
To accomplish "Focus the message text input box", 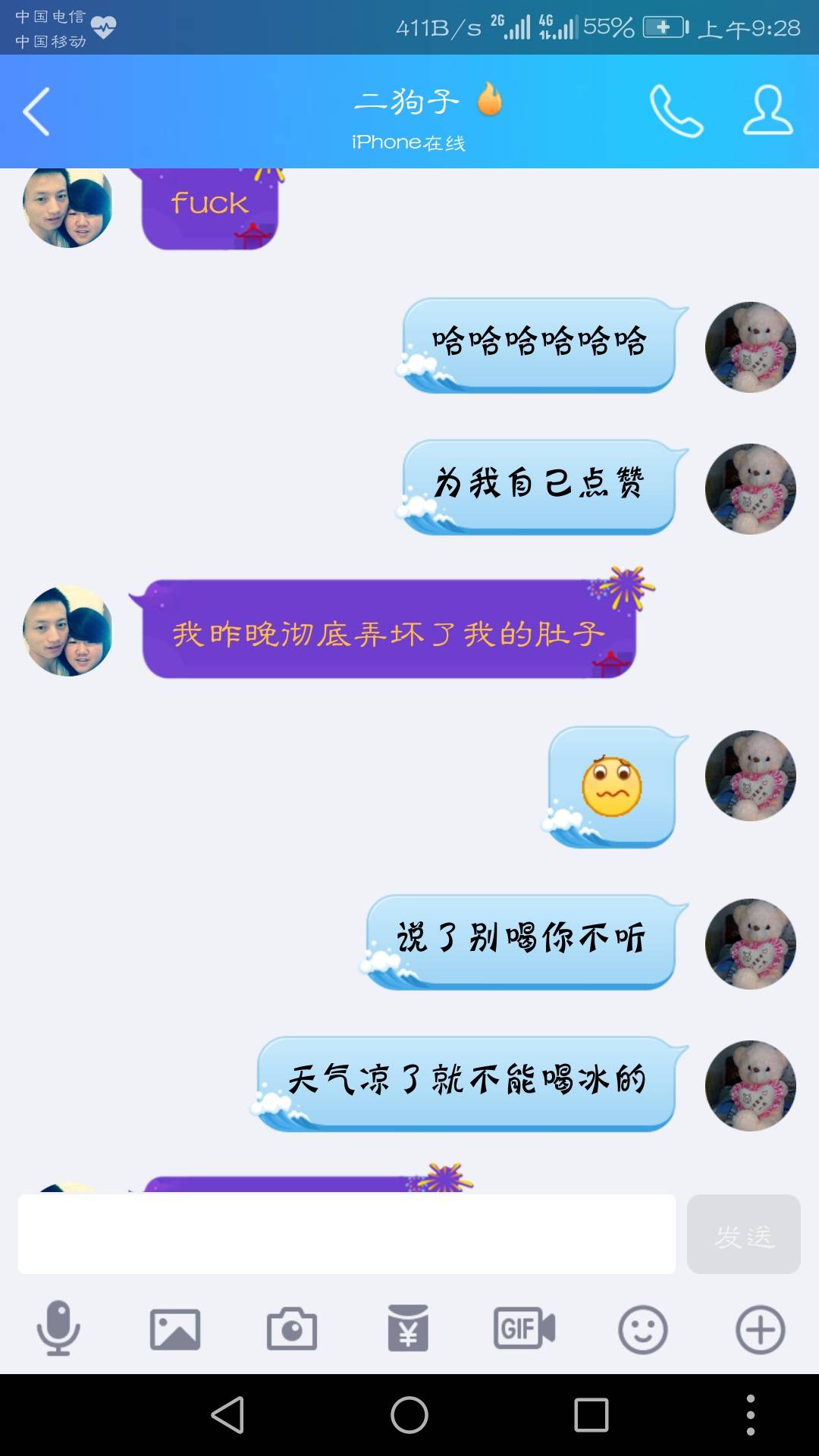I will click(347, 1234).
